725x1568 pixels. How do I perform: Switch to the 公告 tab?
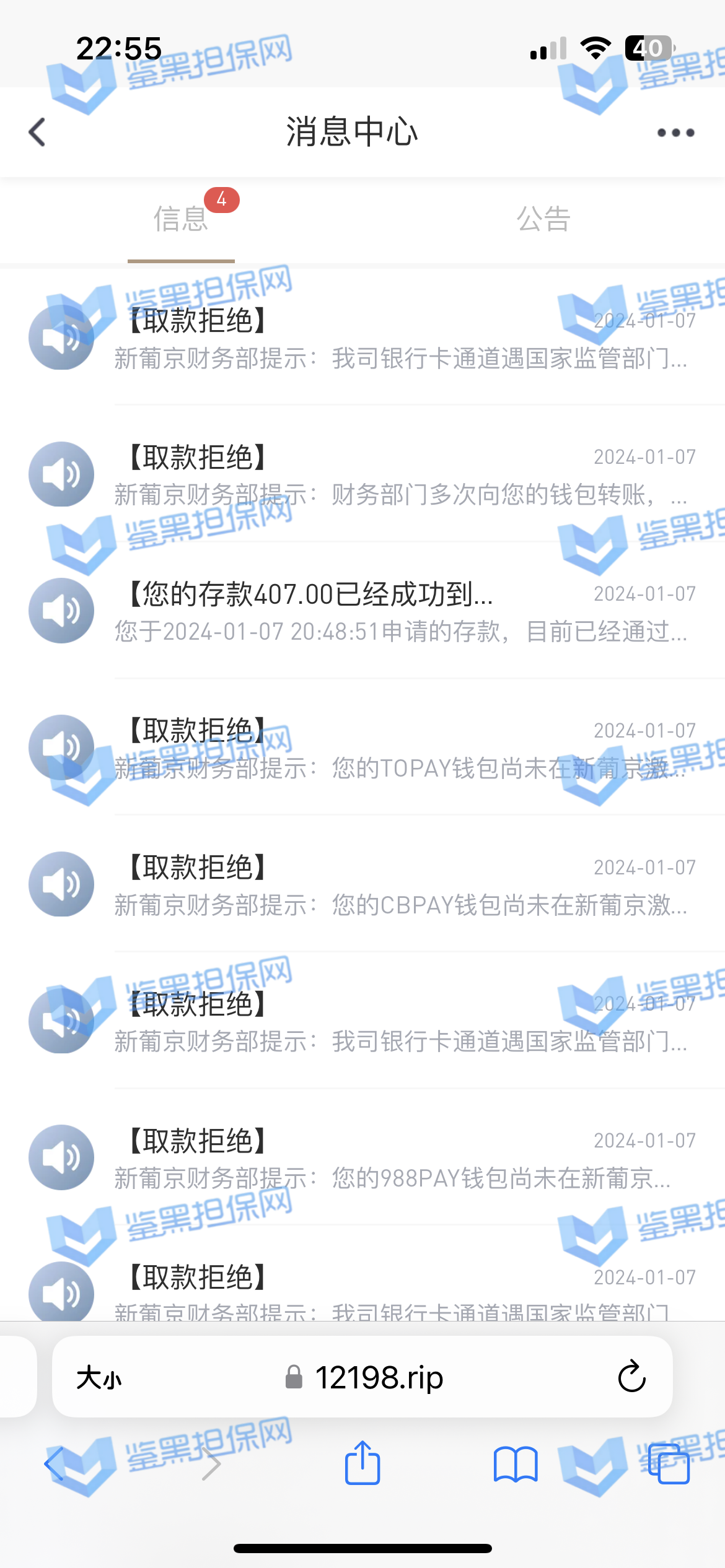click(x=543, y=219)
